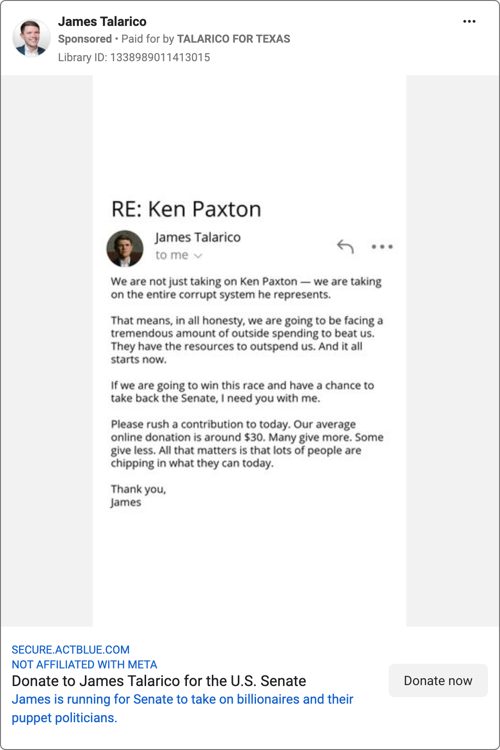
Task: Open the Donate to James Talarico headline link
Action: click(159, 681)
